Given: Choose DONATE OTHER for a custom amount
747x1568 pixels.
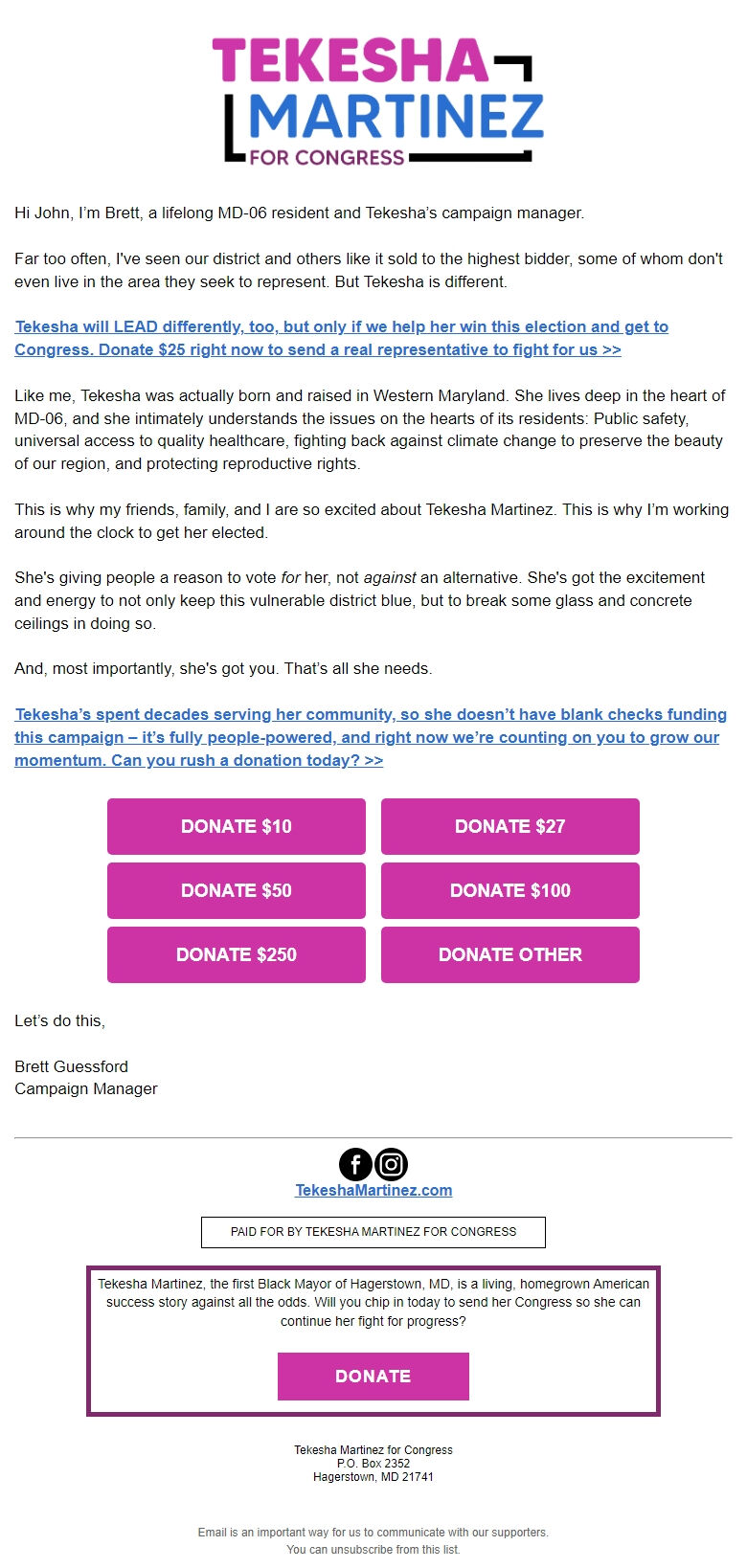Looking at the screenshot, I should pyautogui.click(x=509, y=954).
